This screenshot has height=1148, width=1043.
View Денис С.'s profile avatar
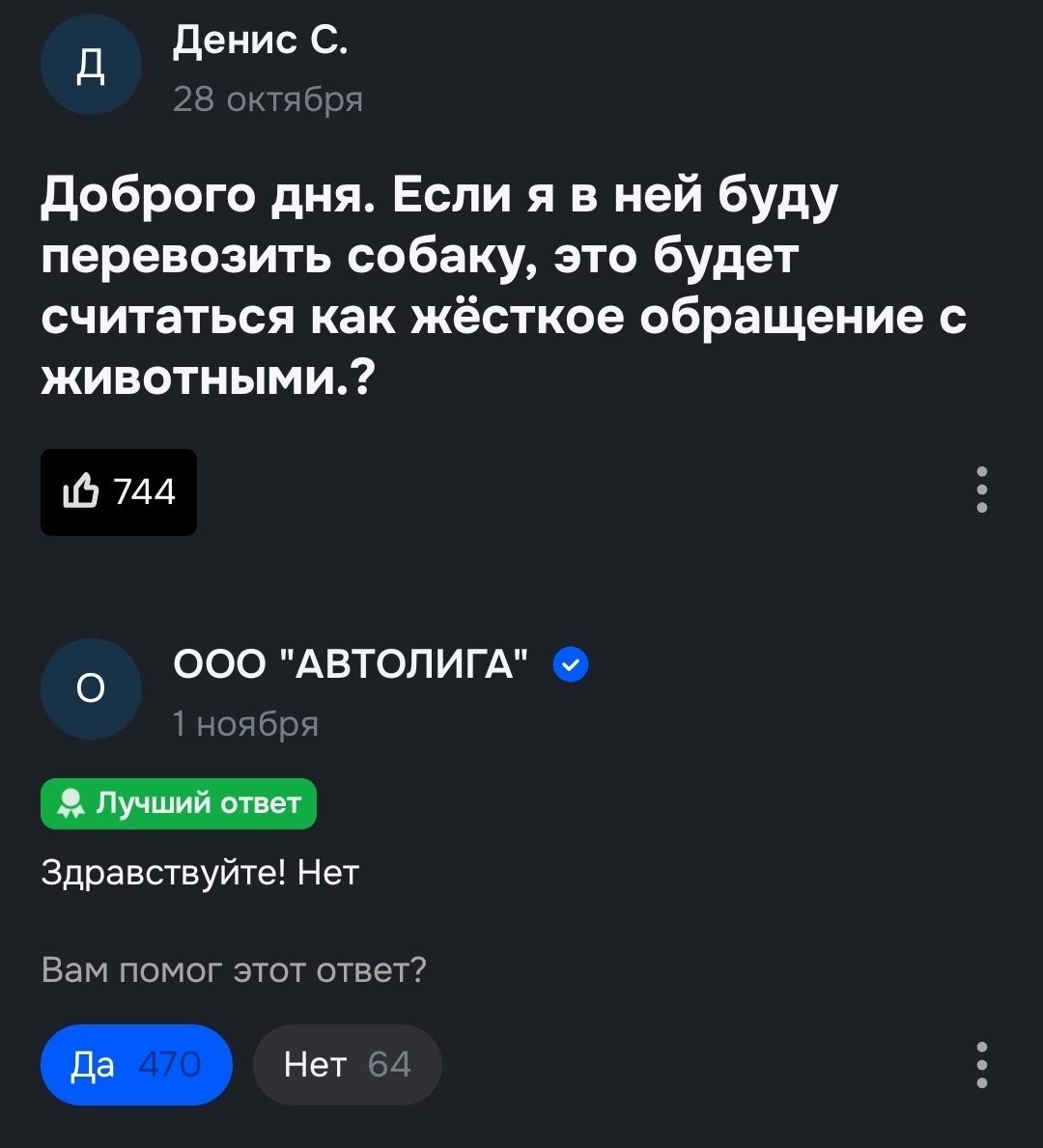coord(91,65)
